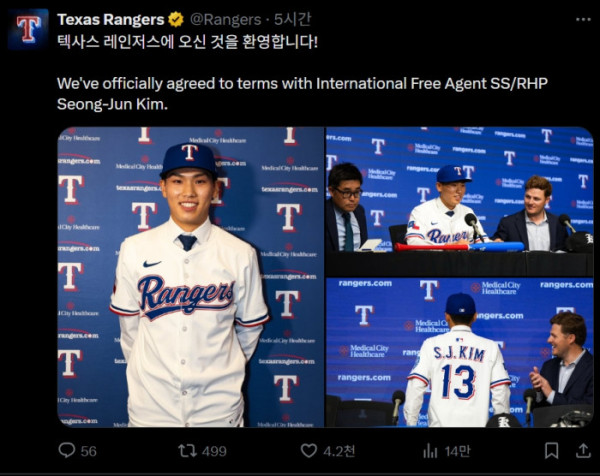Open the large photo of Kim in jersey

tap(190, 277)
